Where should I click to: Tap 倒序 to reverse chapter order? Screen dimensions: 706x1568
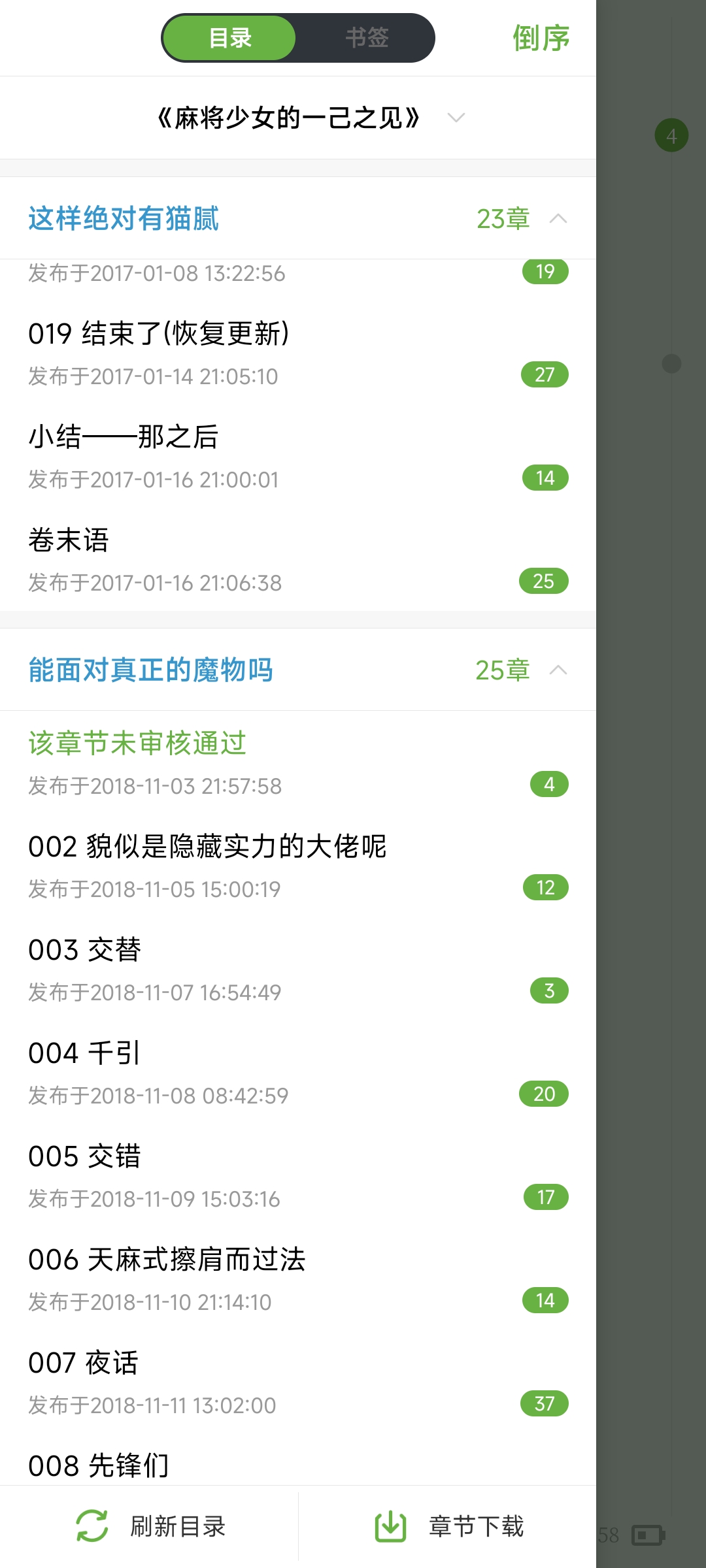(x=541, y=38)
